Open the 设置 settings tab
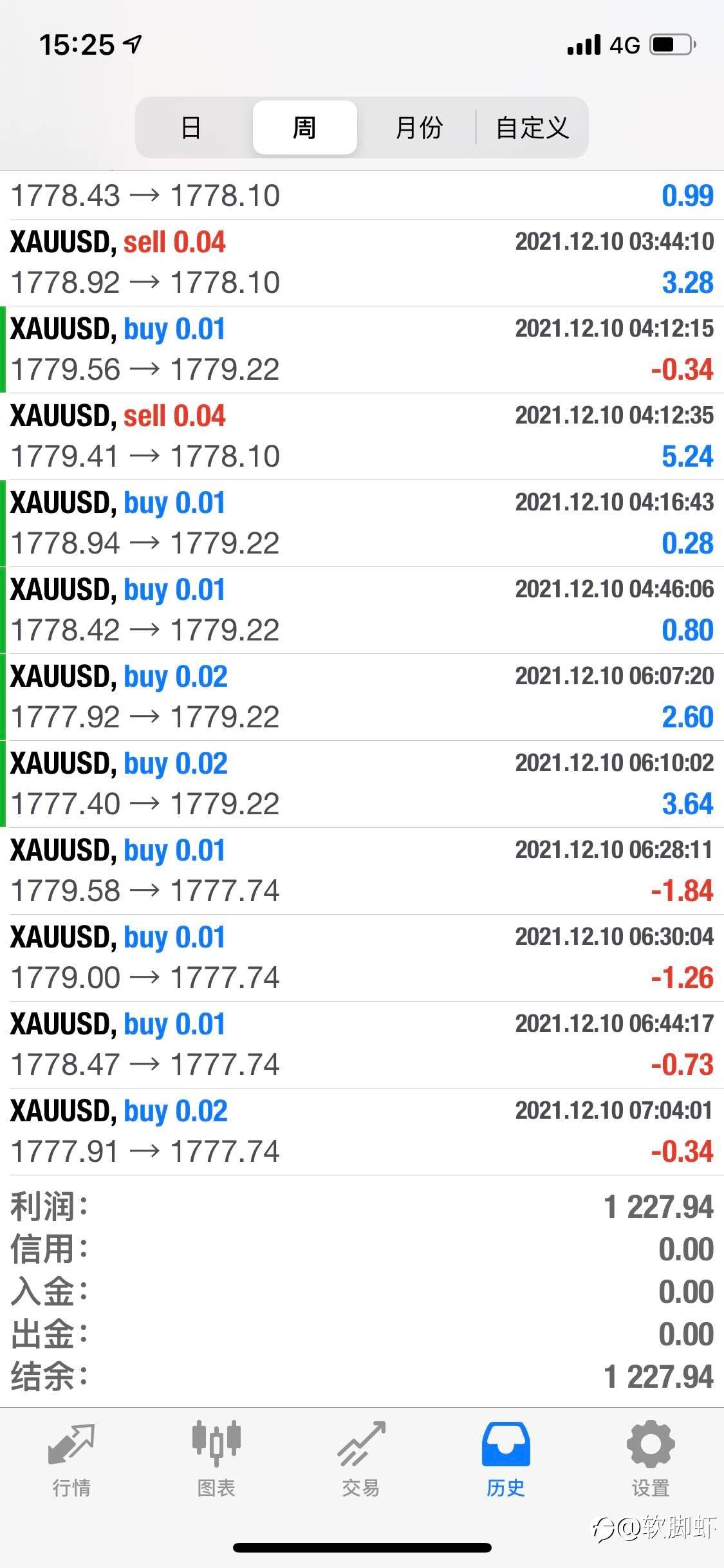This screenshot has height=1568, width=724. coord(651,1458)
